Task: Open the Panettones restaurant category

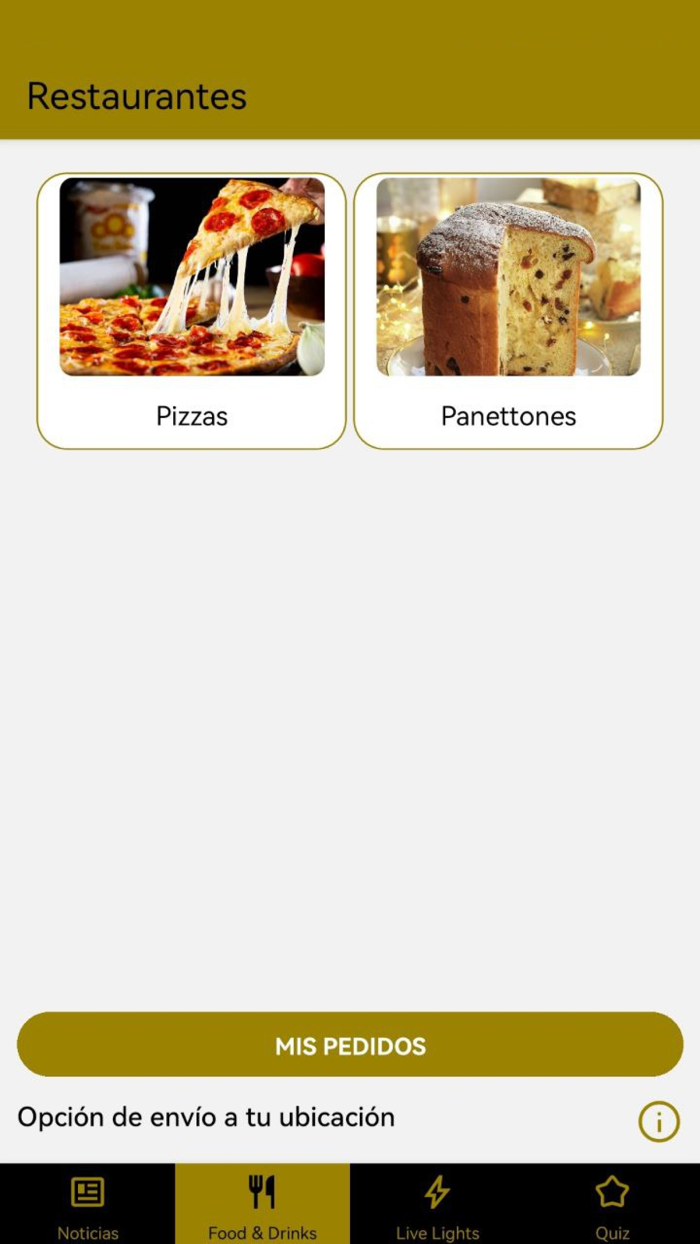Action: pyautogui.click(x=508, y=311)
